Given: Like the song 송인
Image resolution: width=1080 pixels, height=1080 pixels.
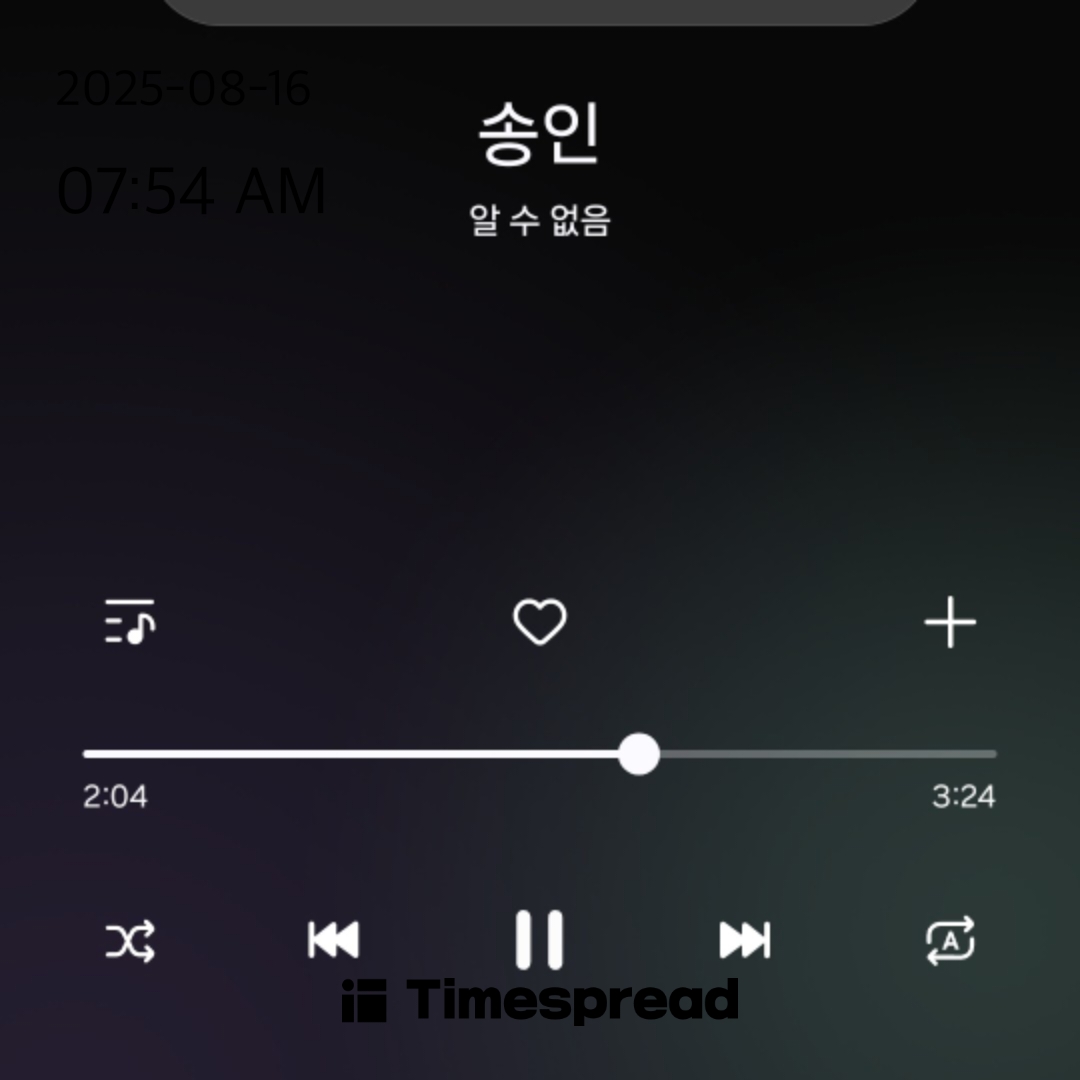Looking at the screenshot, I should point(540,623).
